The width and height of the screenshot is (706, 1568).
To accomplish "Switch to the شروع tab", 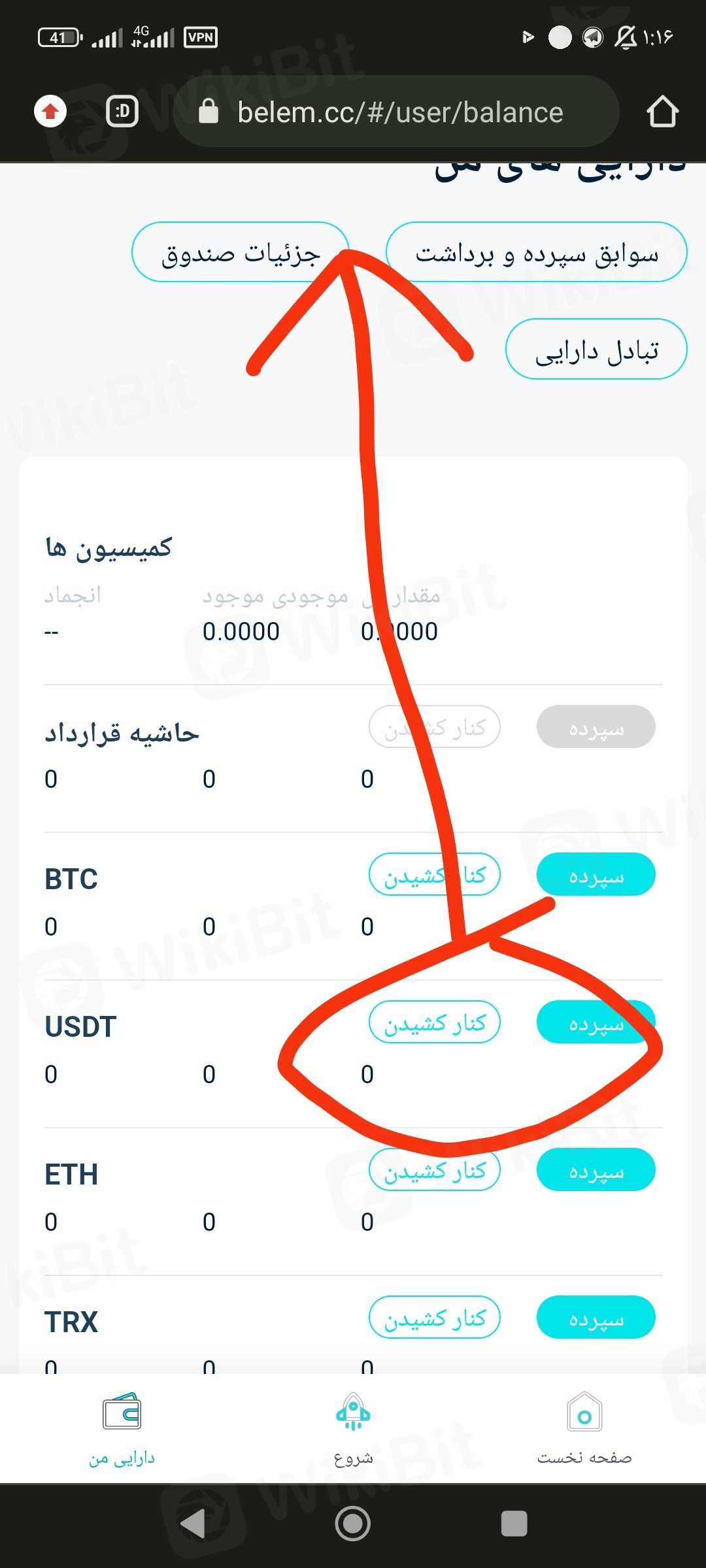I will (353, 1429).
